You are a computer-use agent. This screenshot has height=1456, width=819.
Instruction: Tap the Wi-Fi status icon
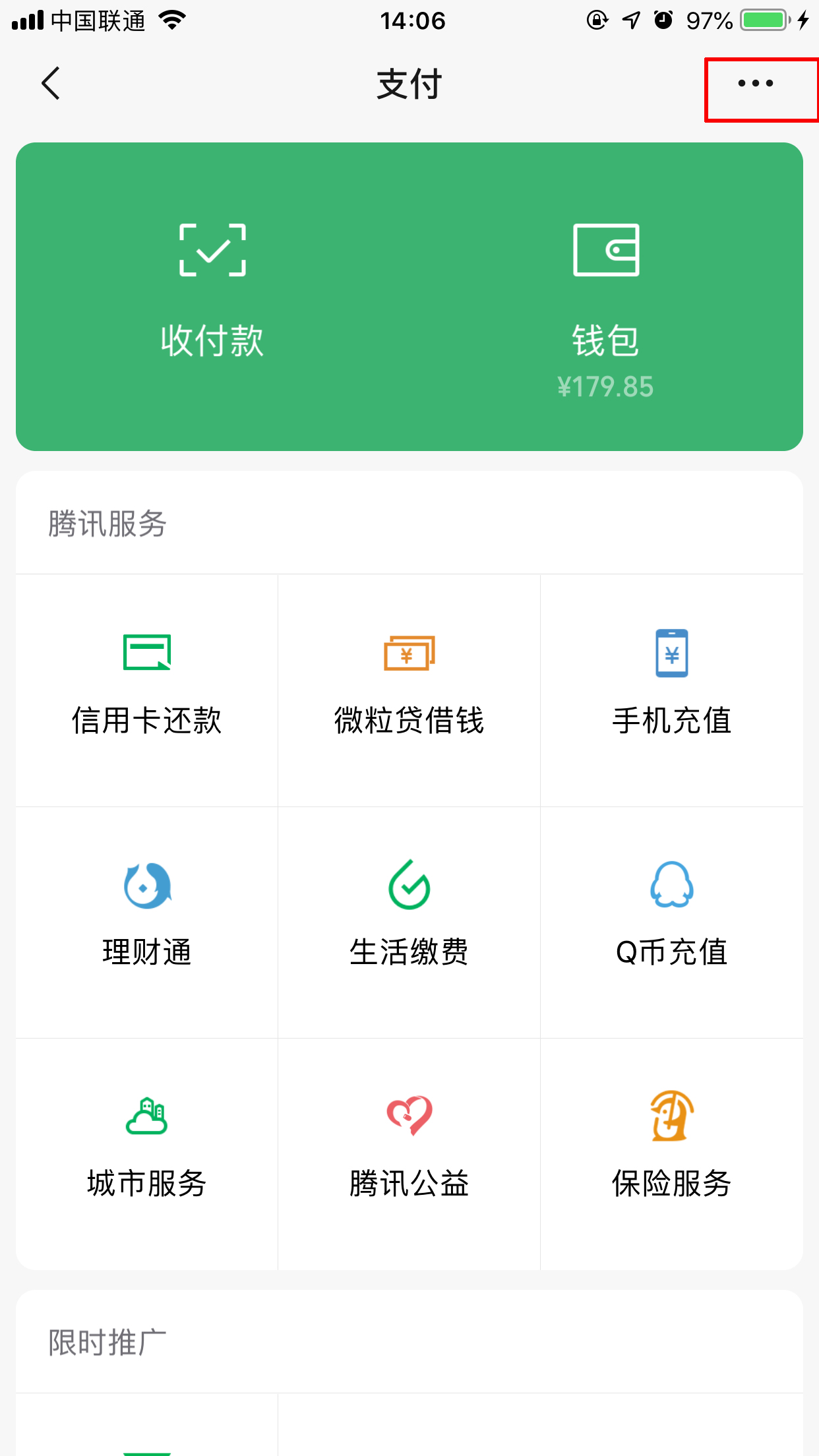coord(173,20)
